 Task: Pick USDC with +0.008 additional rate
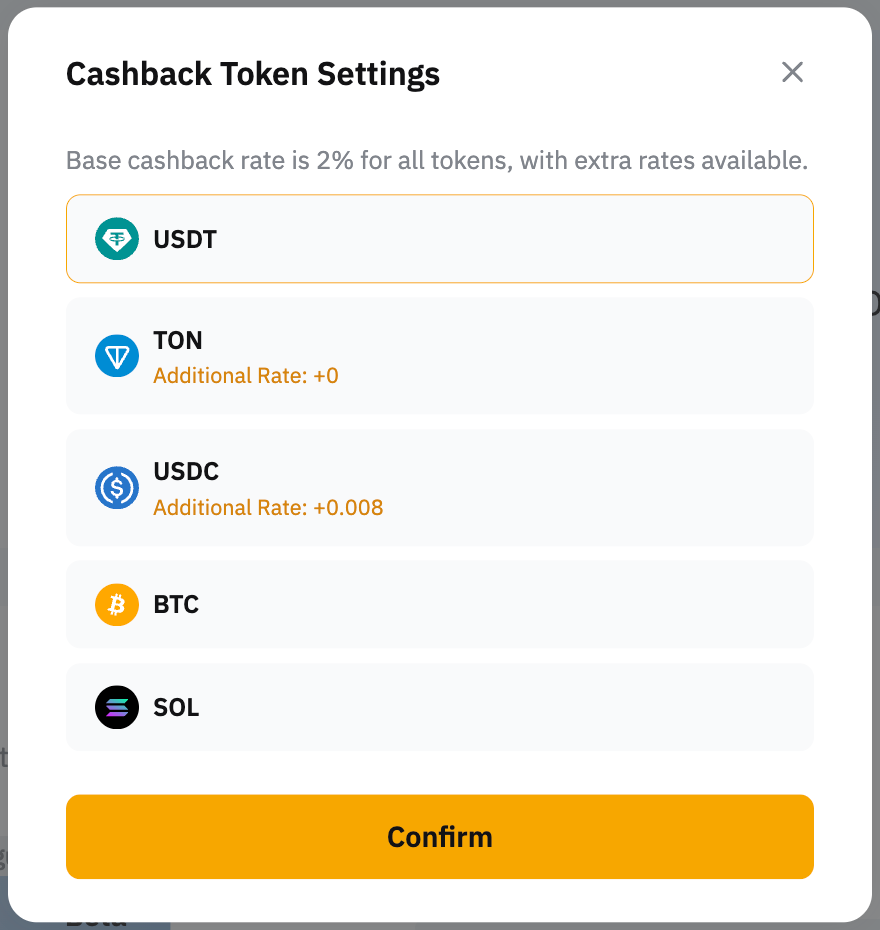[439, 488]
